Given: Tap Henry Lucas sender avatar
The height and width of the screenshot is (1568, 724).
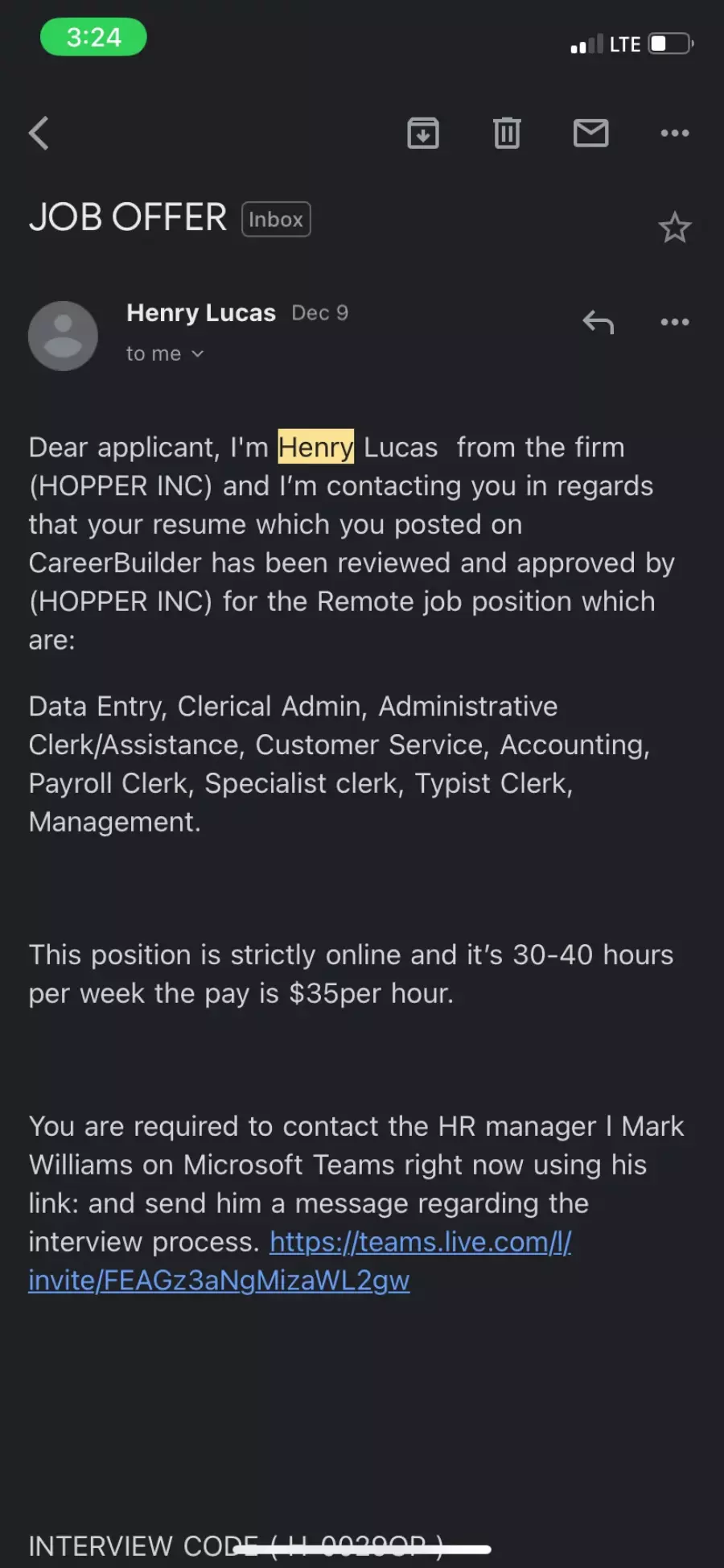Looking at the screenshot, I should pyautogui.click(x=63, y=336).
